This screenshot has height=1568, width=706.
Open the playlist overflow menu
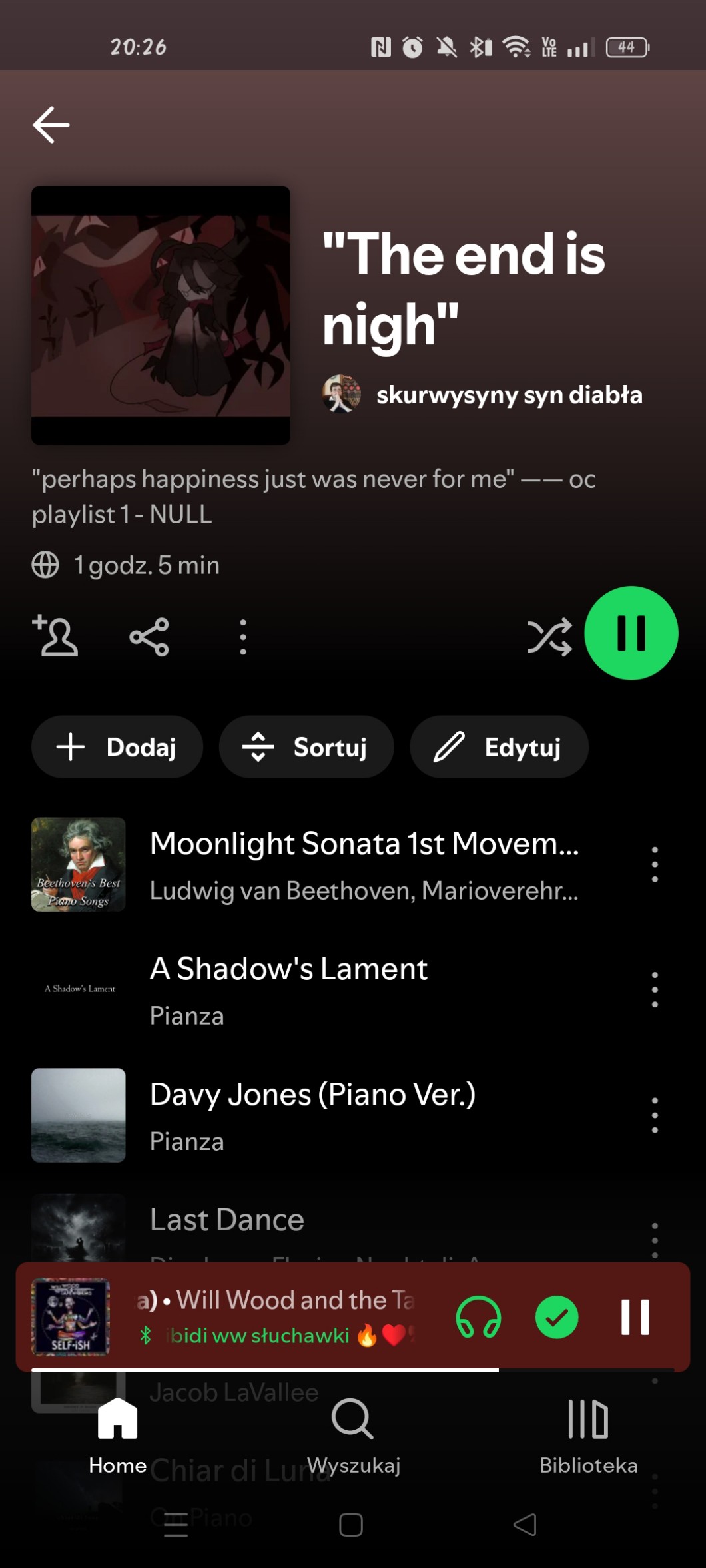pyautogui.click(x=243, y=637)
